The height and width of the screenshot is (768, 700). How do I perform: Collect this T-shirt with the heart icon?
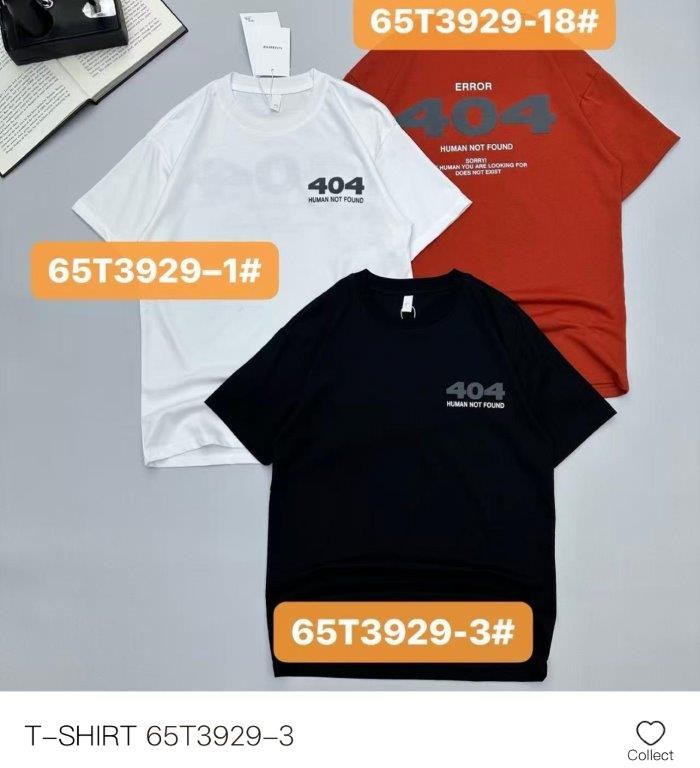pyautogui.click(x=650, y=733)
